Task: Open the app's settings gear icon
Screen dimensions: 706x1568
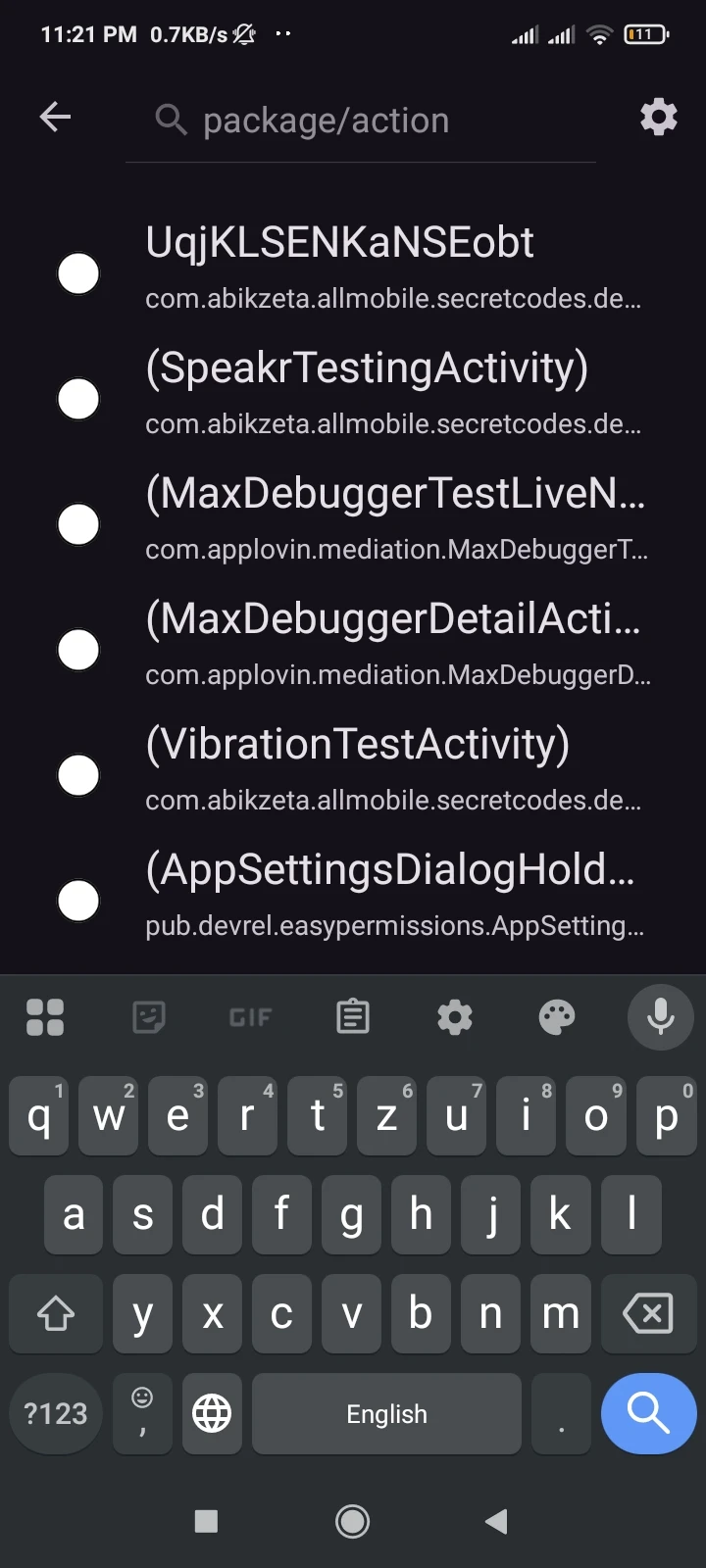Action: coord(658,118)
